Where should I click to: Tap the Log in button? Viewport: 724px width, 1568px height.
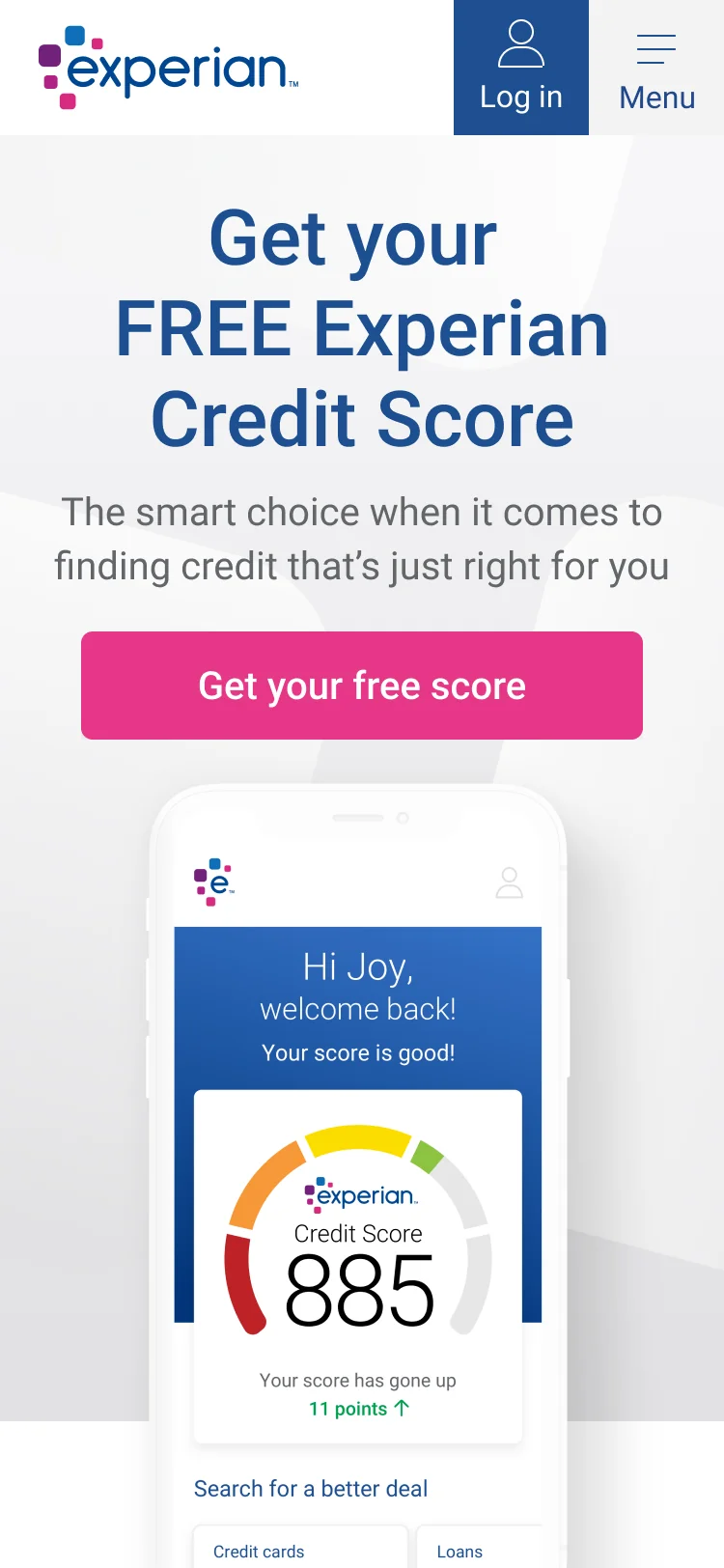(x=520, y=68)
